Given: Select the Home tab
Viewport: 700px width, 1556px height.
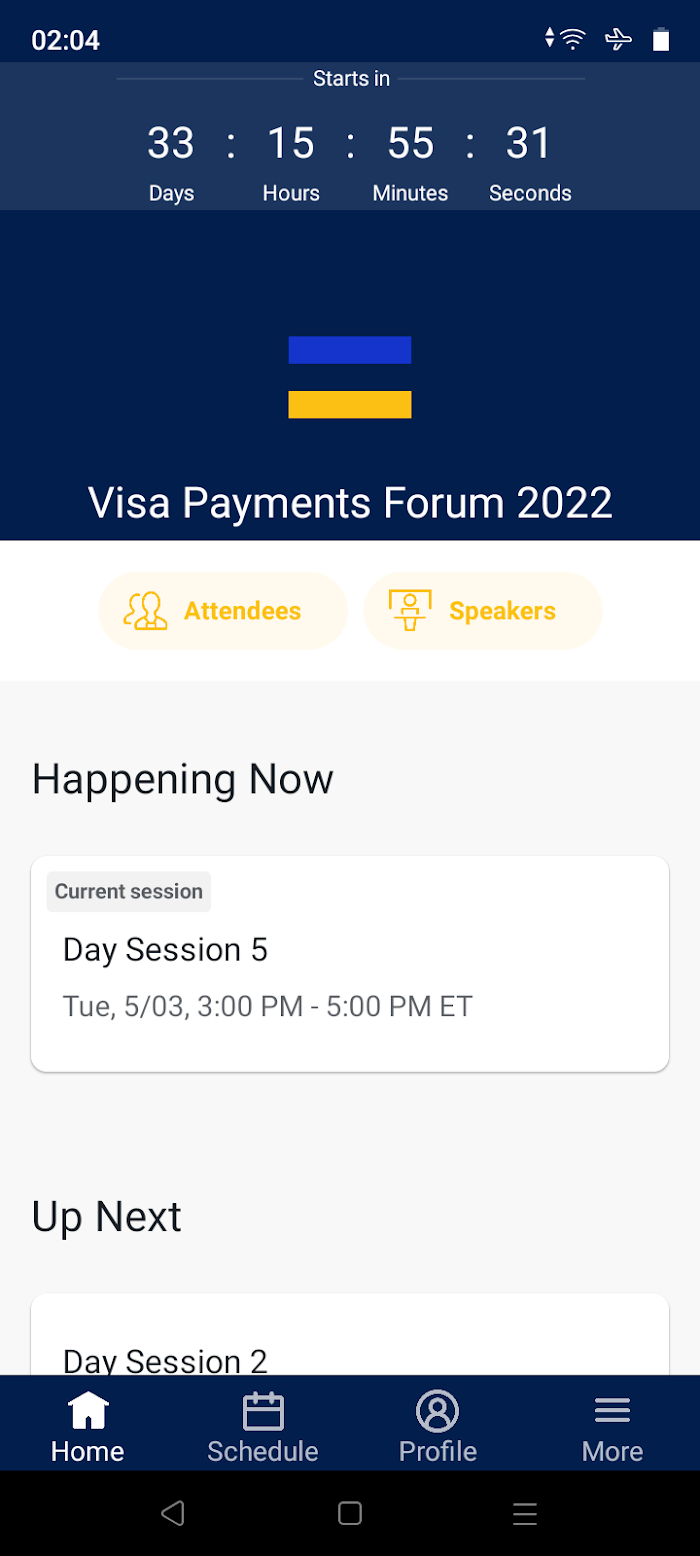Looking at the screenshot, I should [88, 1427].
